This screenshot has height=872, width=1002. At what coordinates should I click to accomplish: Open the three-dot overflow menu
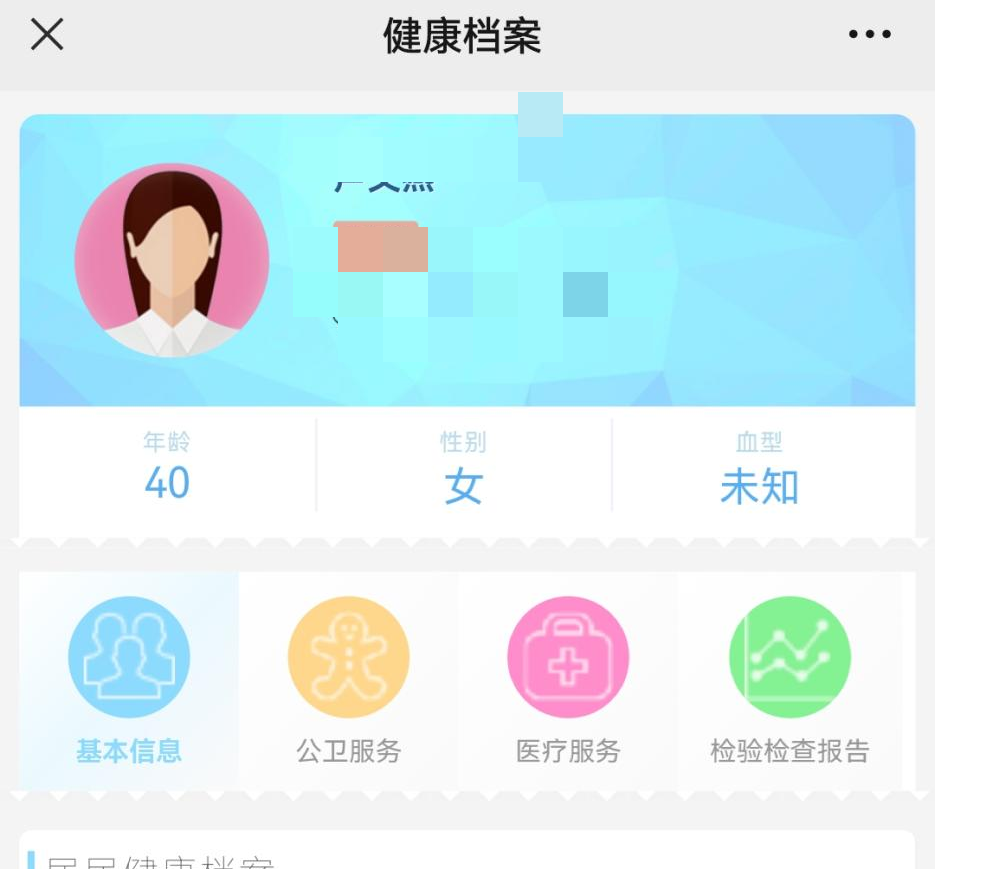pyautogui.click(x=869, y=35)
